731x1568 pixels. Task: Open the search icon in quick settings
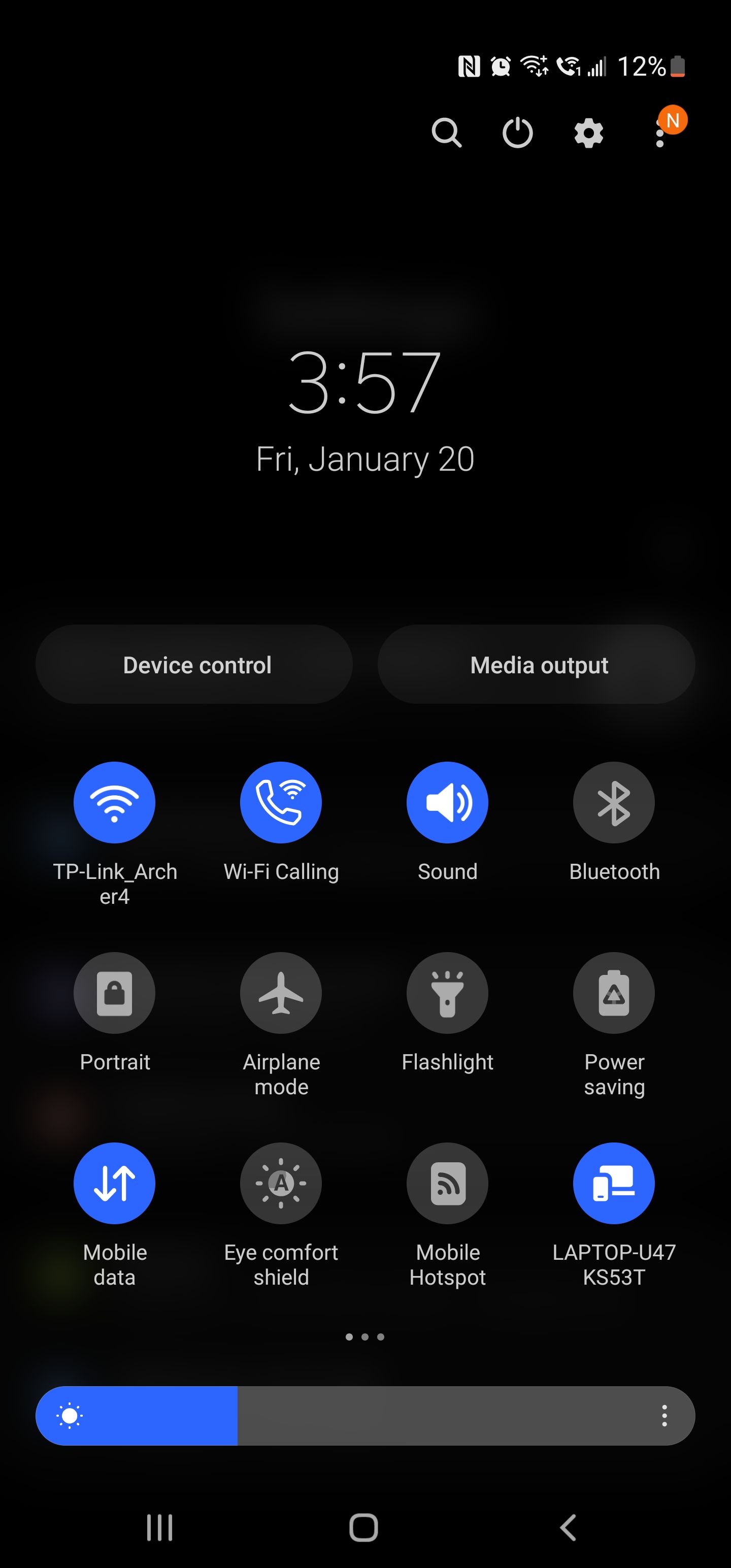tap(447, 133)
